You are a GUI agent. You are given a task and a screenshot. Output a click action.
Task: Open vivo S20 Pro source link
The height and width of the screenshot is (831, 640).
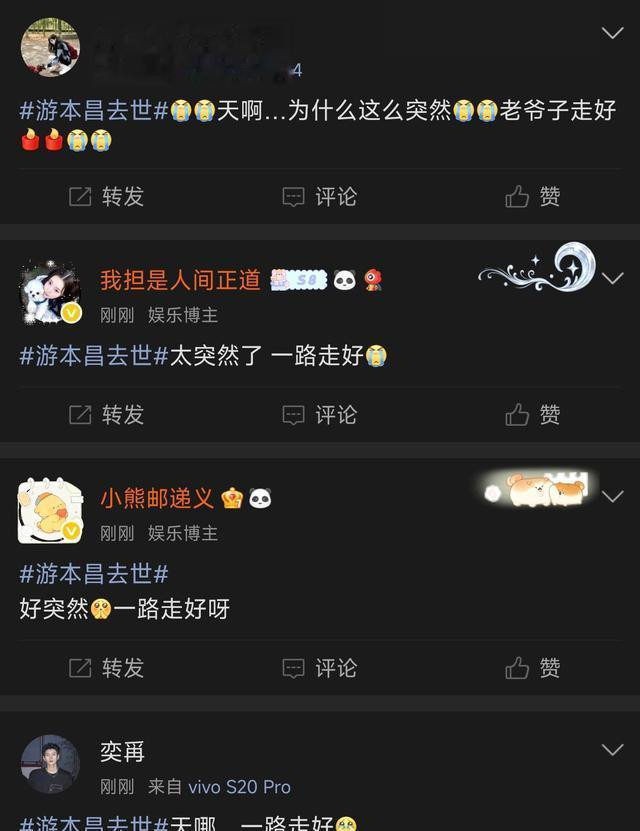[239, 787]
